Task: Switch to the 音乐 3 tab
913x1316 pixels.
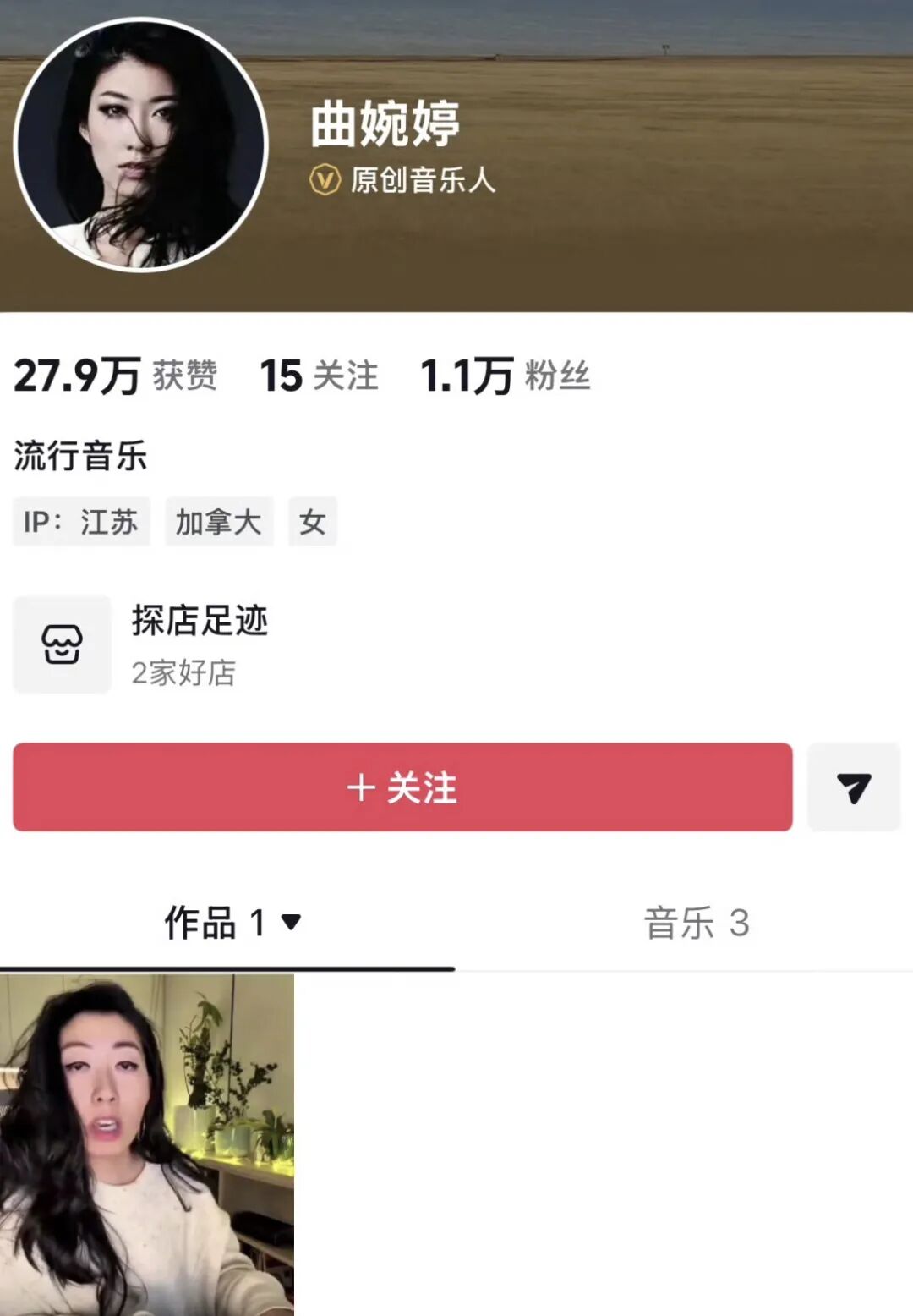Action: pyautogui.click(x=695, y=924)
